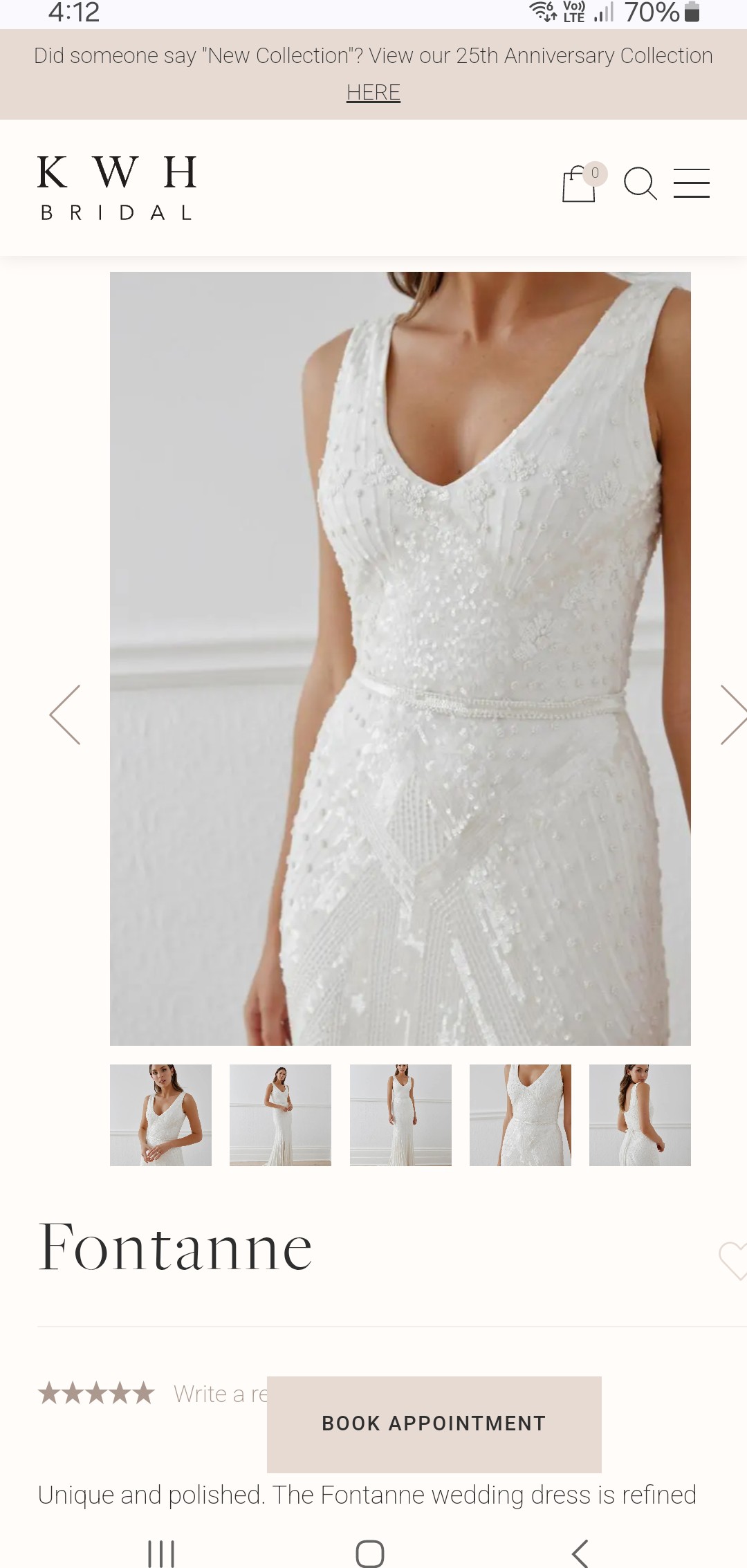747x1568 pixels.
Task: Select the third dress thumbnail
Action: pos(400,1115)
